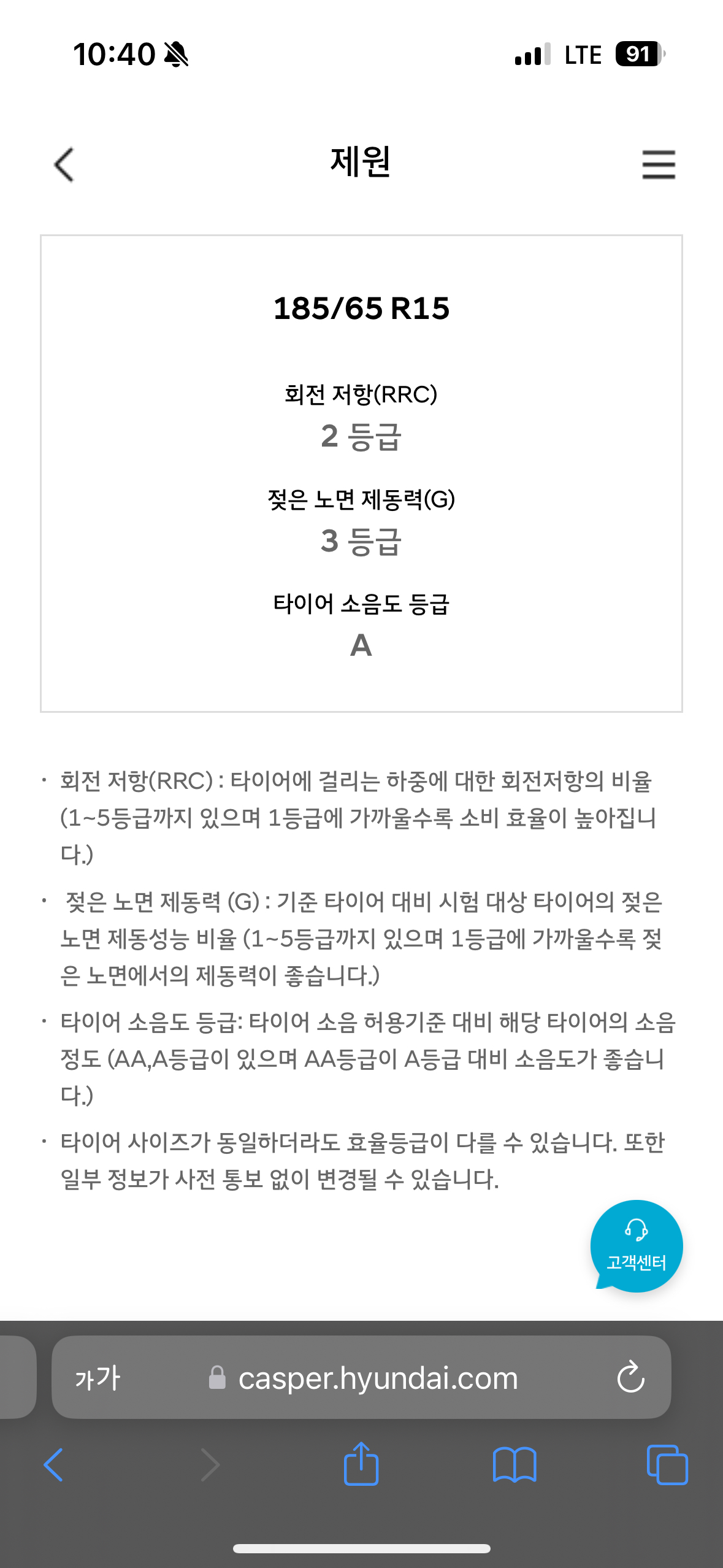Screen dimensions: 723x1568
Task: Open Safari bookmarks
Action: coord(515,1465)
